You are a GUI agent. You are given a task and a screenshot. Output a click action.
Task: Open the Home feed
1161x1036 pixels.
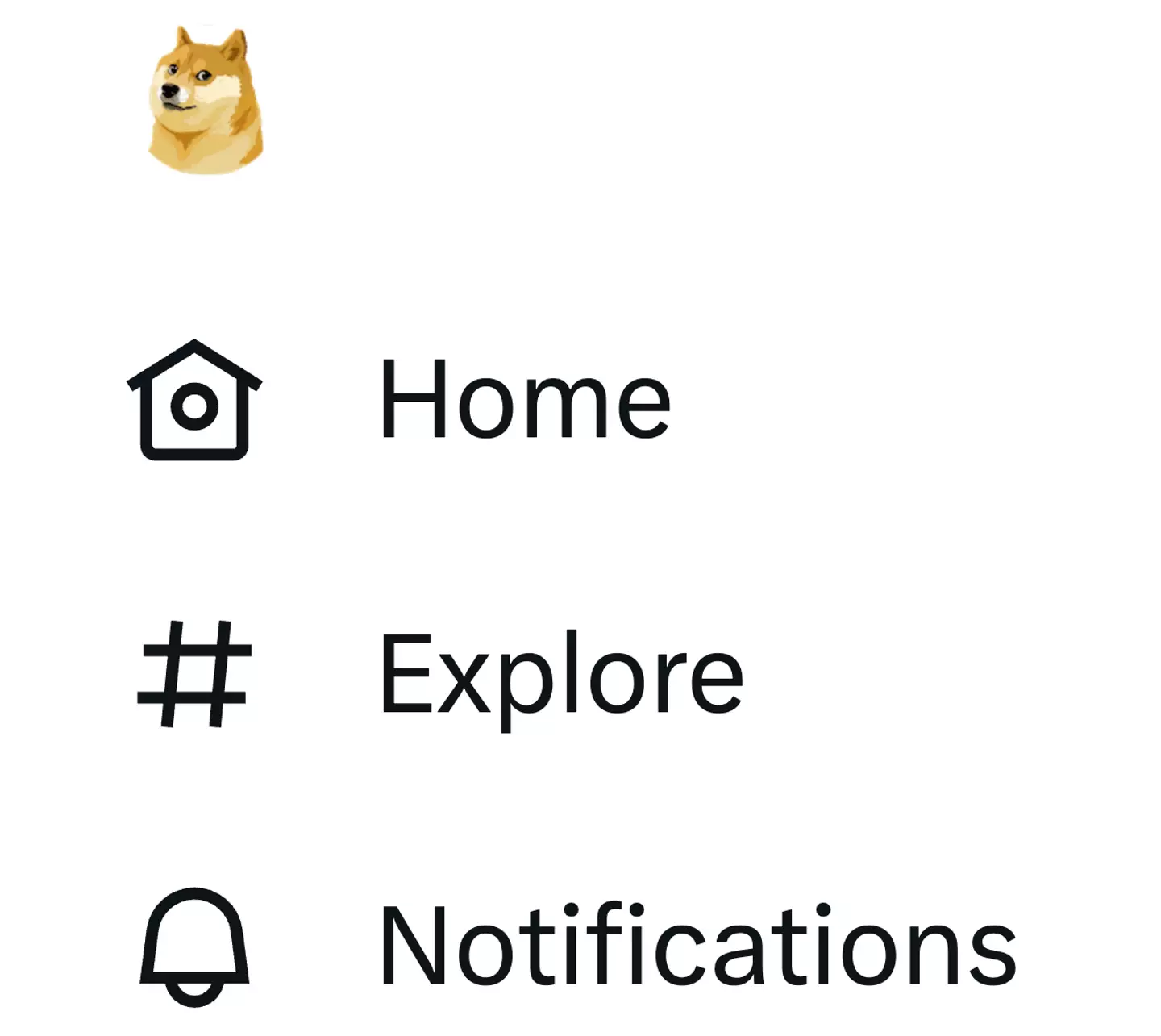coord(524,401)
